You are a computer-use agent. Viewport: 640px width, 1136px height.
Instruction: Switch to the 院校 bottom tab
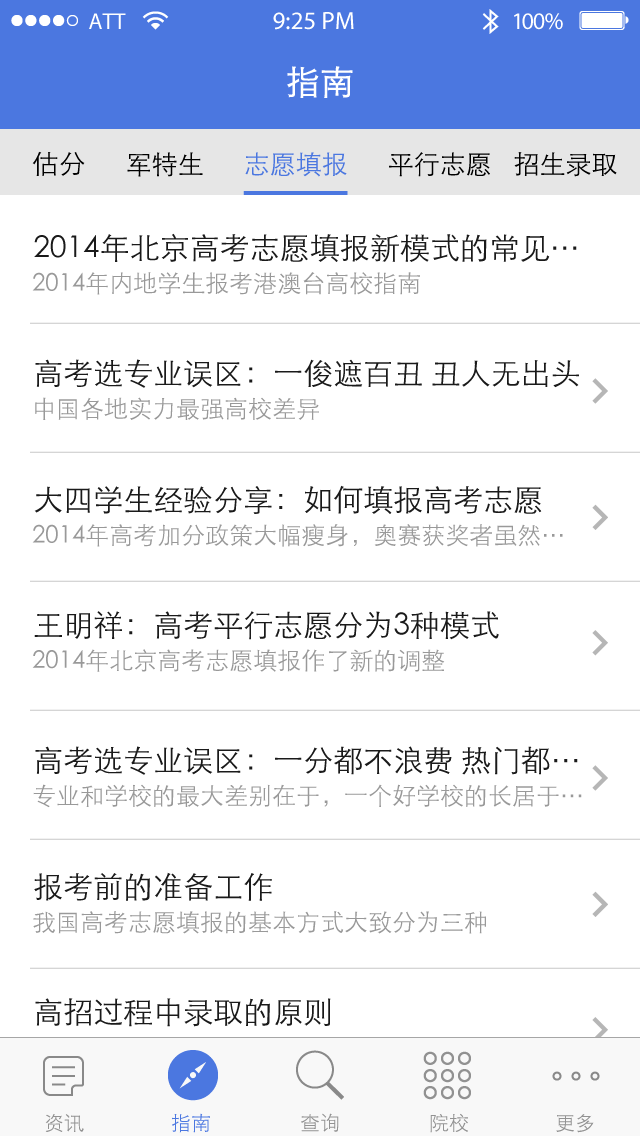point(448,1092)
